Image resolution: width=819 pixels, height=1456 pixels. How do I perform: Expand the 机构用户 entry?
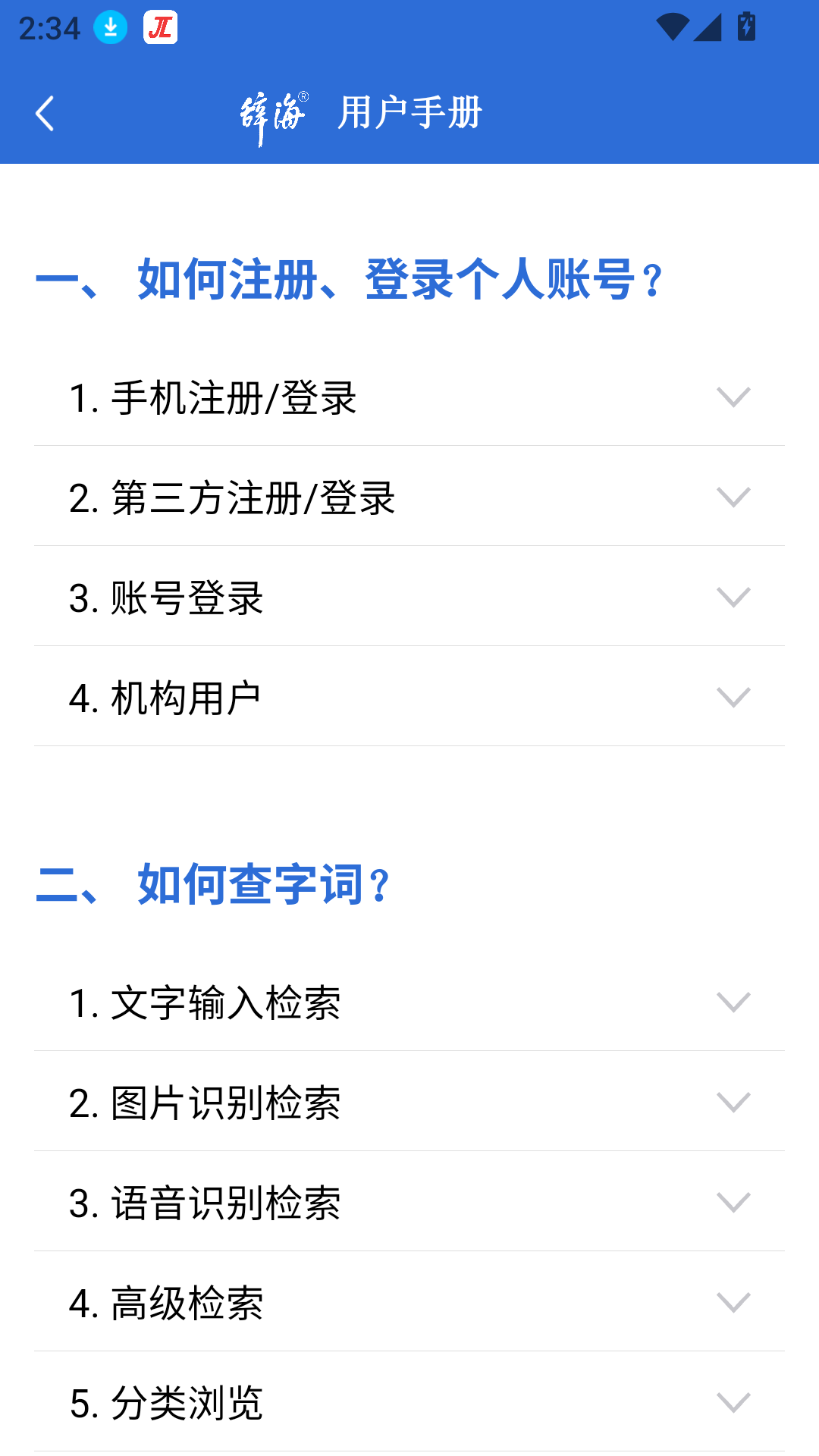(409, 698)
